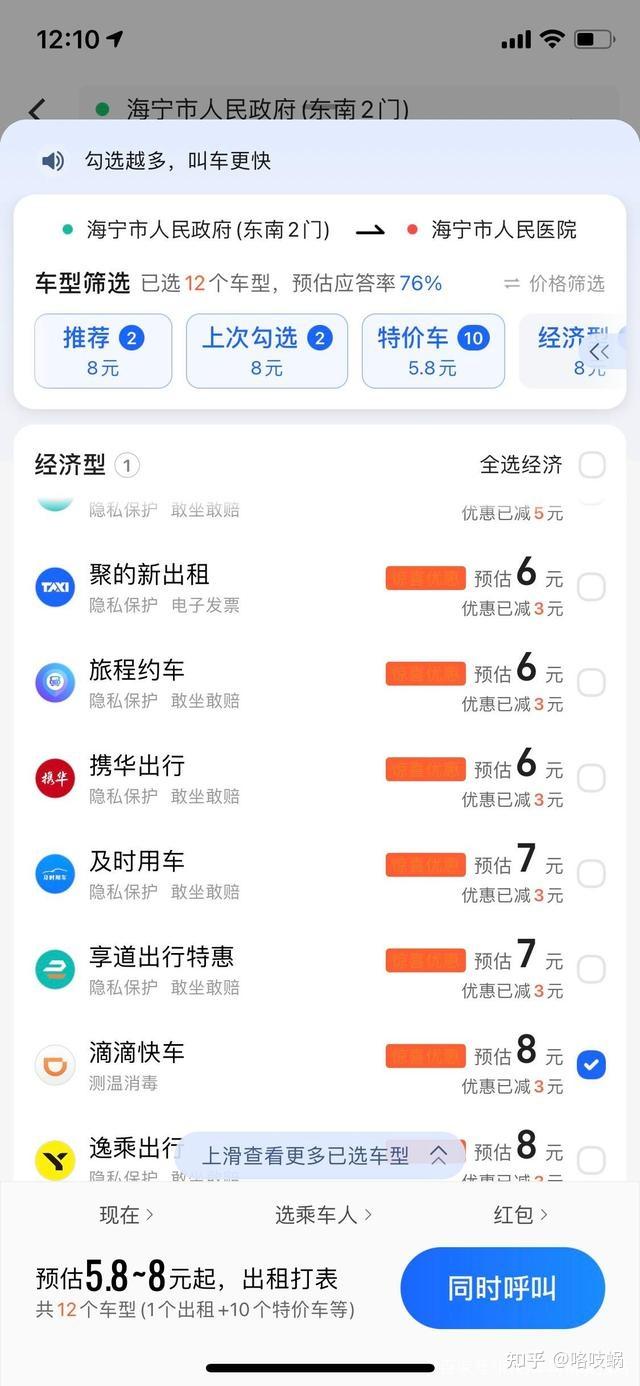The height and width of the screenshot is (1386, 640).
Task: Uncheck the 滴滴快车 option
Action: (x=591, y=1065)
